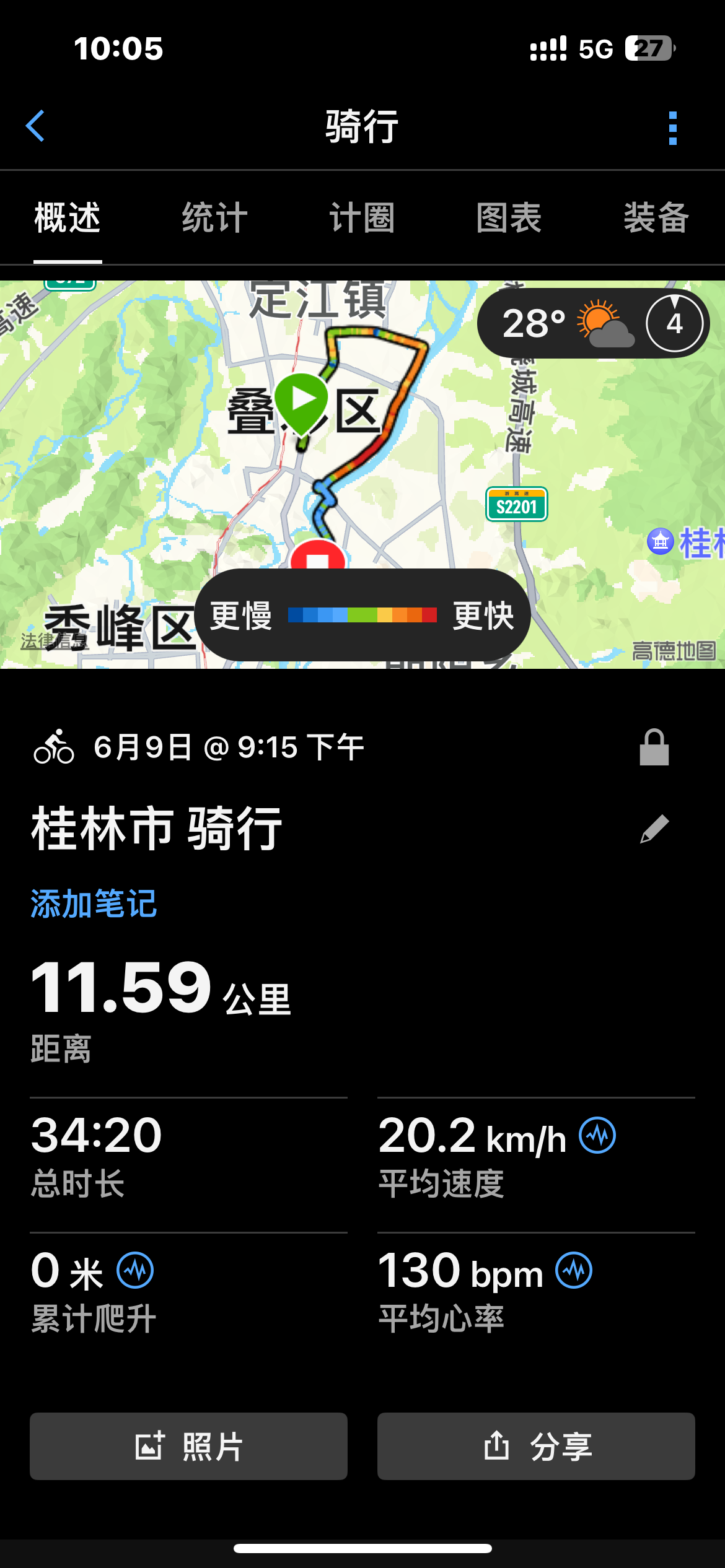Image resolution: width=725 pixels, height=1568 pixels.
Task: Open the three-dot overflow menu
Action: (673, 128)
